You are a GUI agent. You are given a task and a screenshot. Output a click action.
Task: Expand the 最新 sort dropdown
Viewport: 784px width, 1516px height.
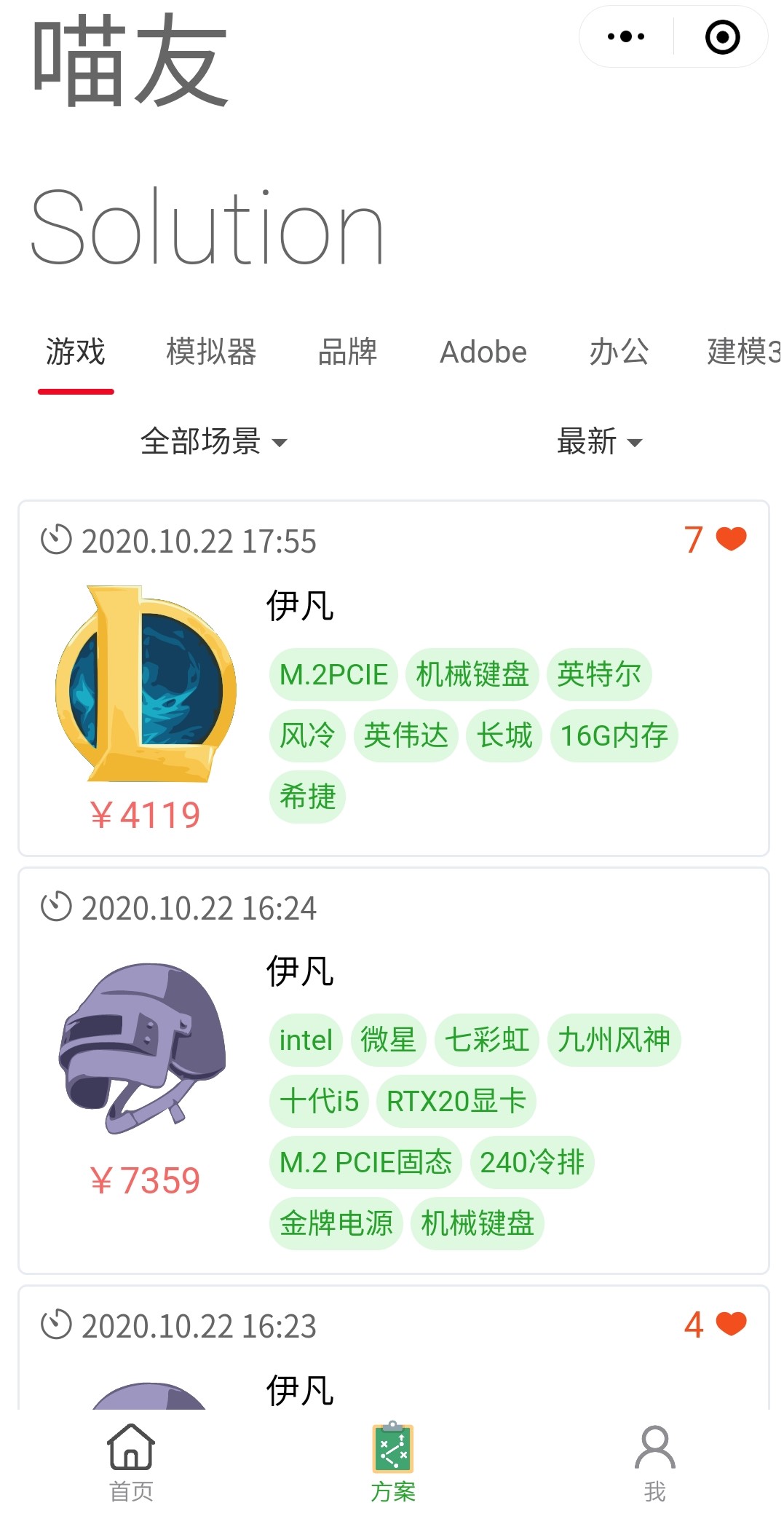pyautogui.click(x=599, y=441)
